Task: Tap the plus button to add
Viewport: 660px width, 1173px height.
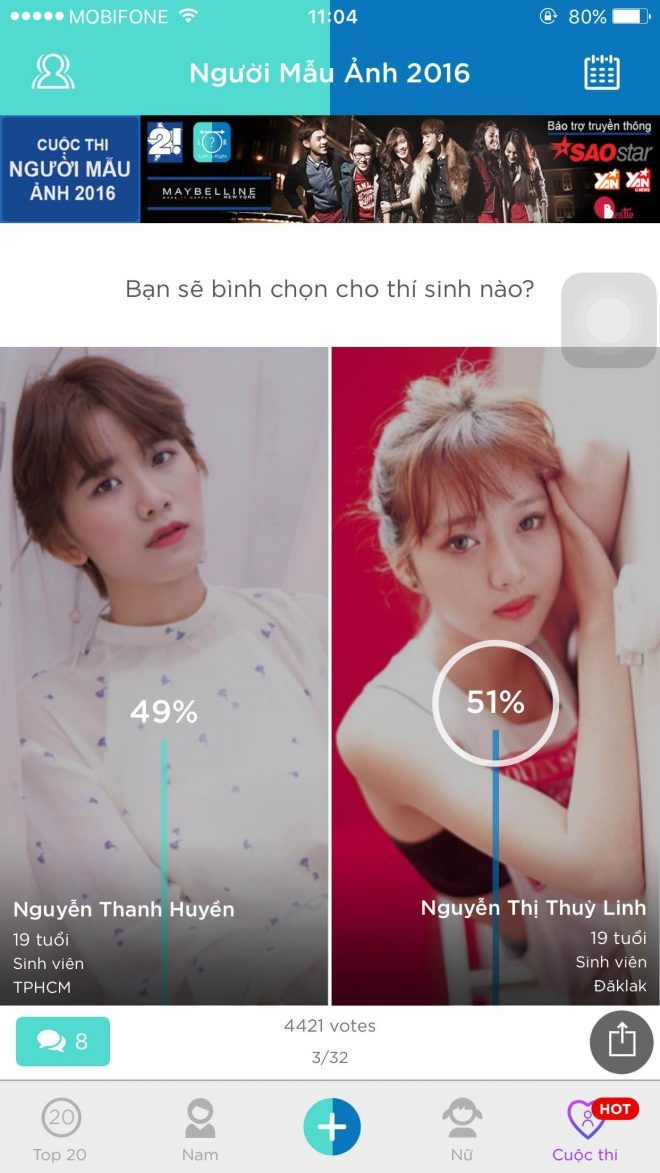Action: (x=332, y=1127)
